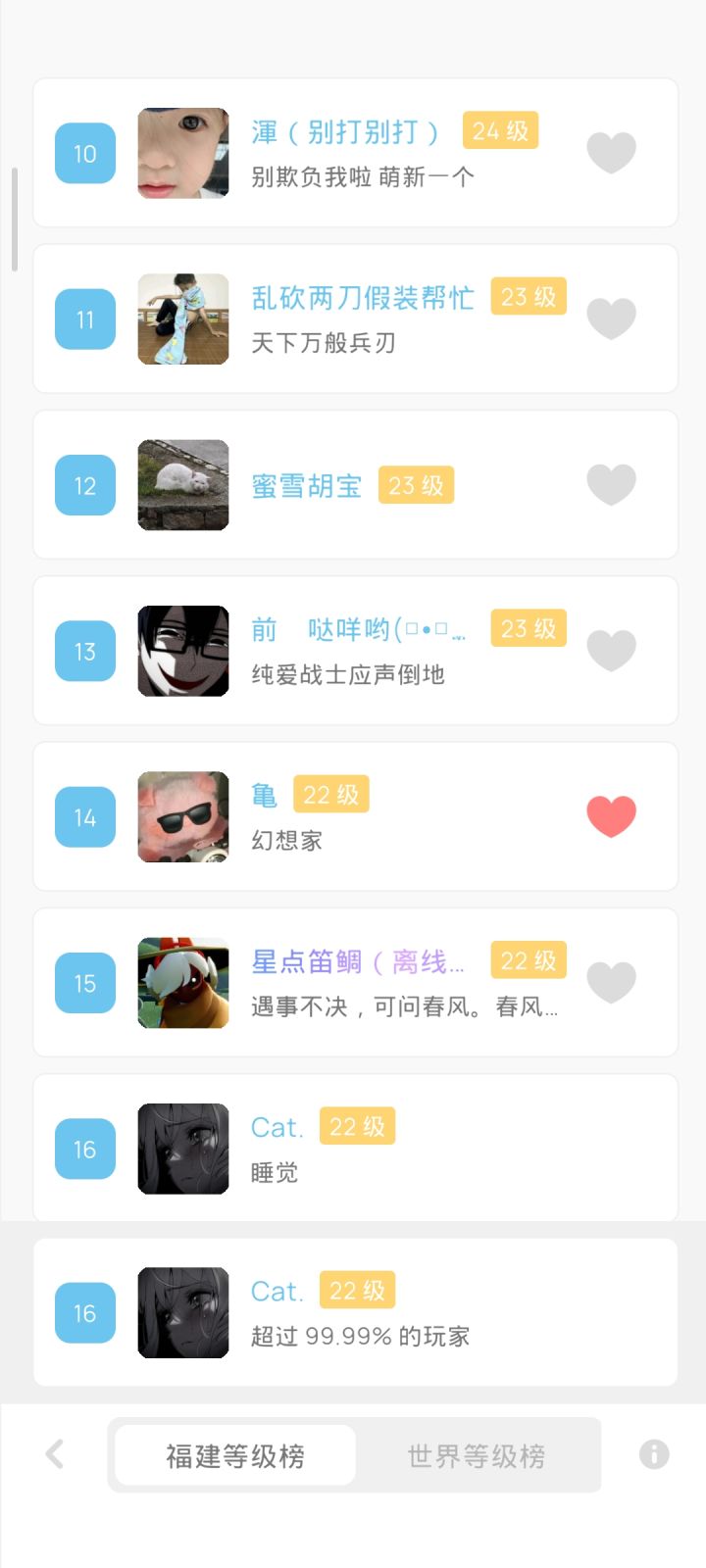This screenshot has width=706, height=1568.
Task: Like 星点笛鲷's rank 15 entry
Action: 611,982
